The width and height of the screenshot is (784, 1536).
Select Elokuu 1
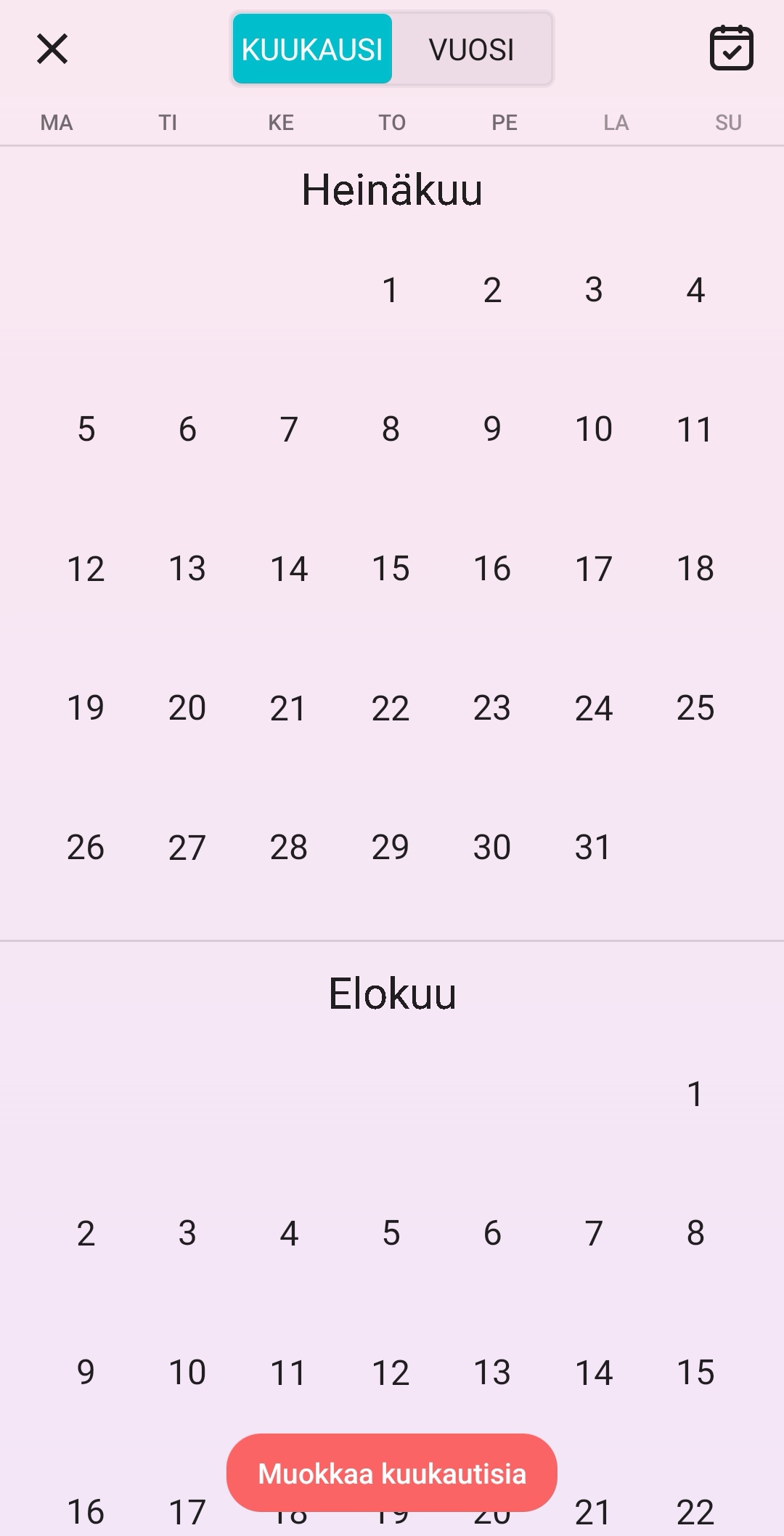(695, 1094)
